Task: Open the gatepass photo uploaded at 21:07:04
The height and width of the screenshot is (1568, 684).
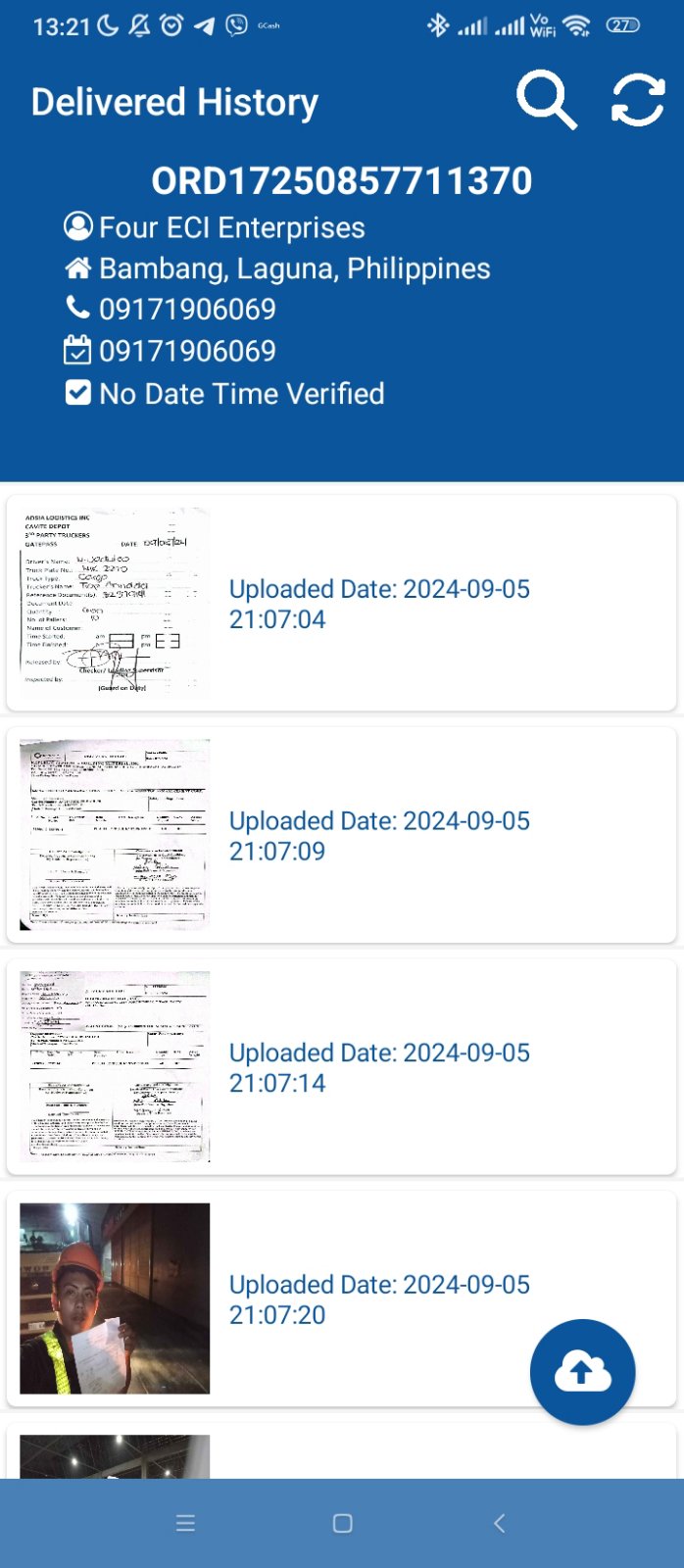Action: pos(115,602)
